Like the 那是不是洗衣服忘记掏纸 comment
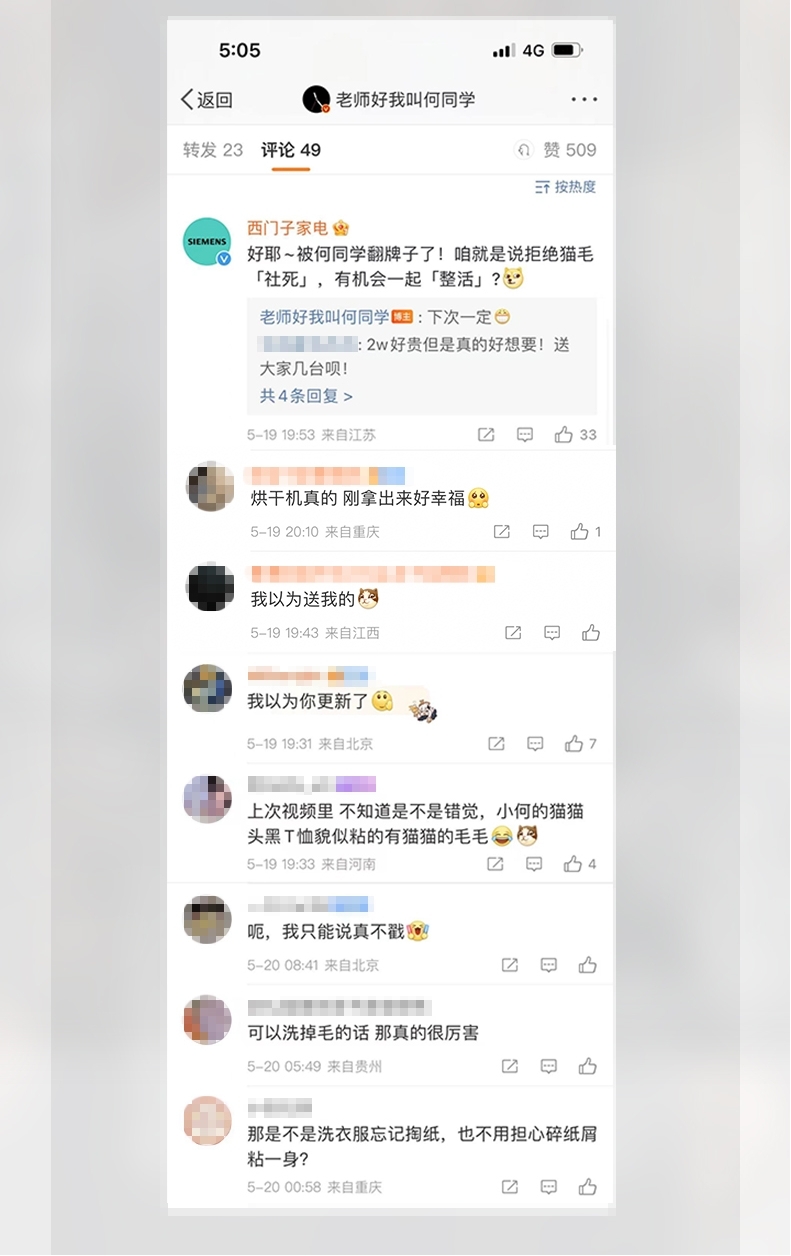The width and height of the screenshot is (791, 1256). click(588, 1187)
